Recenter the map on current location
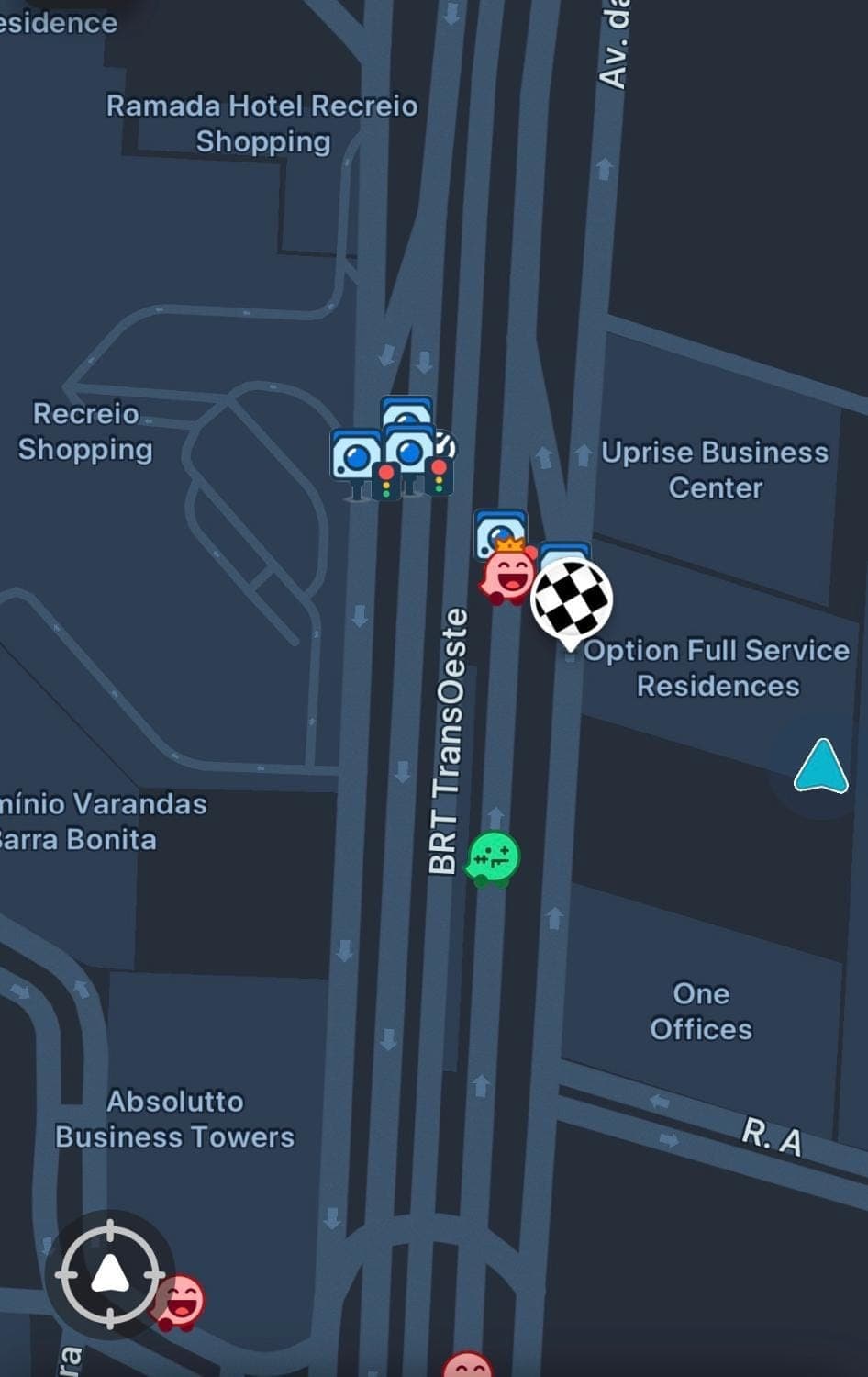 pos(110,1274)
